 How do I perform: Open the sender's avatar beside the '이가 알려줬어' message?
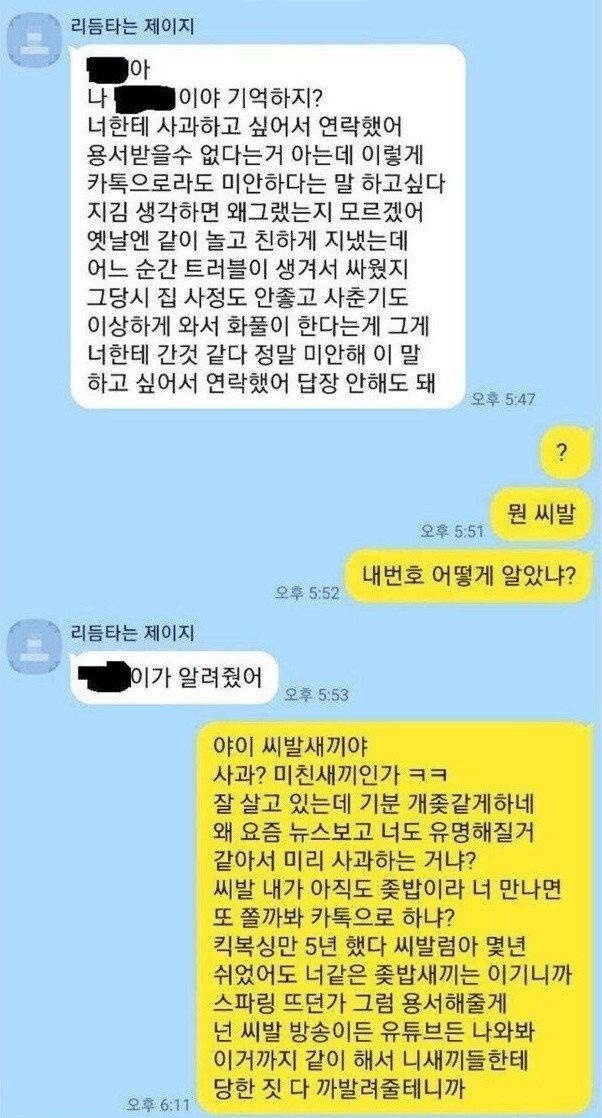click(x=34, y=647)
